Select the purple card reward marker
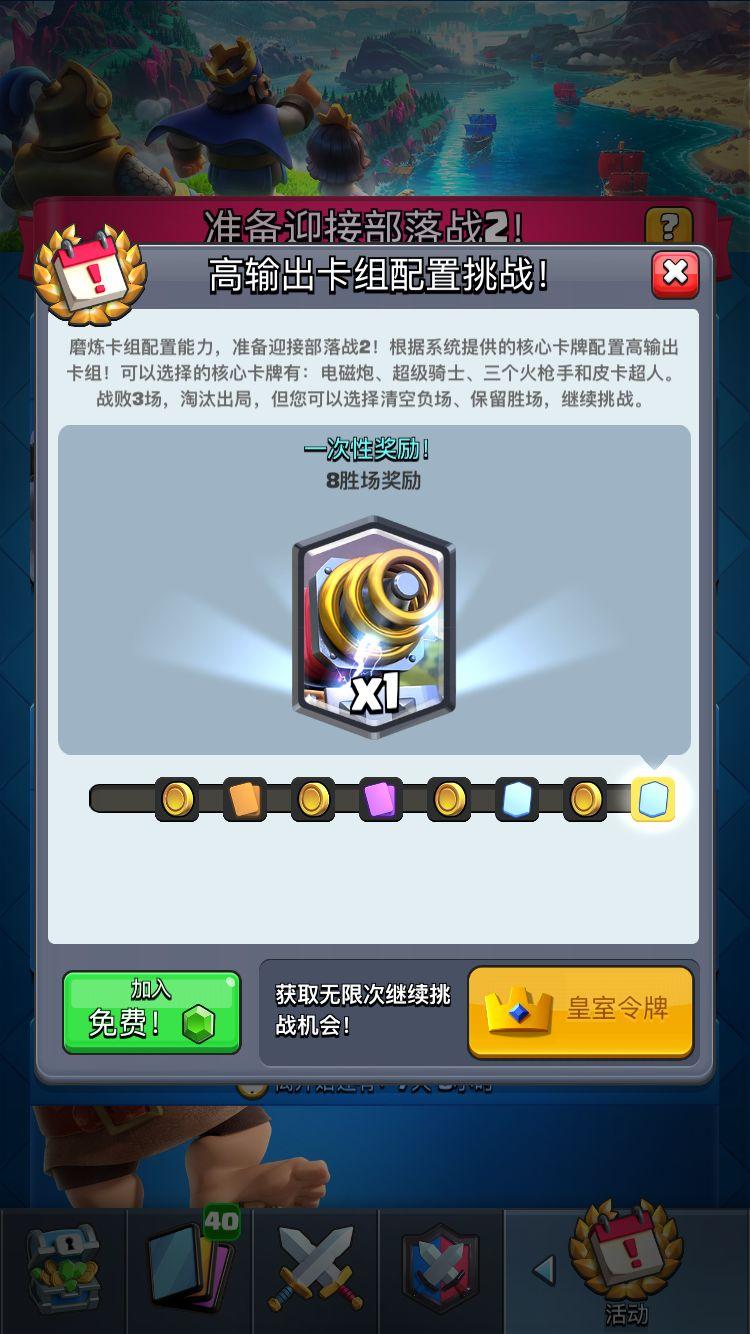The image size is (750, 1334). (x=381, y=799)
